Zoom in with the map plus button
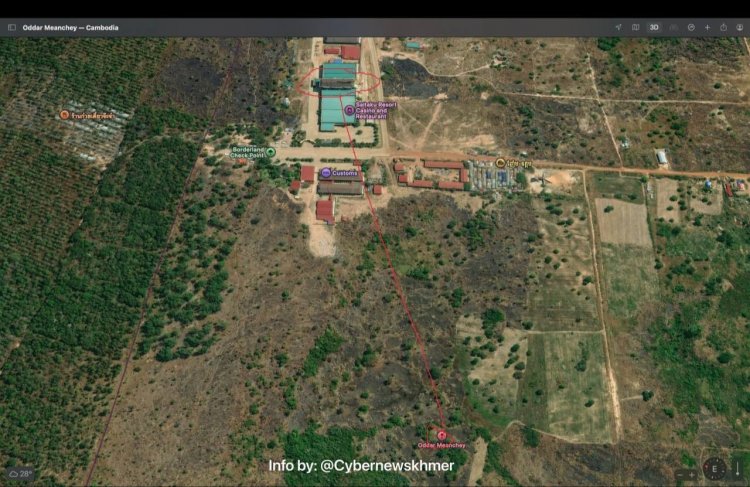The height and width of the screenshot is (487, 750). point(692,474)
